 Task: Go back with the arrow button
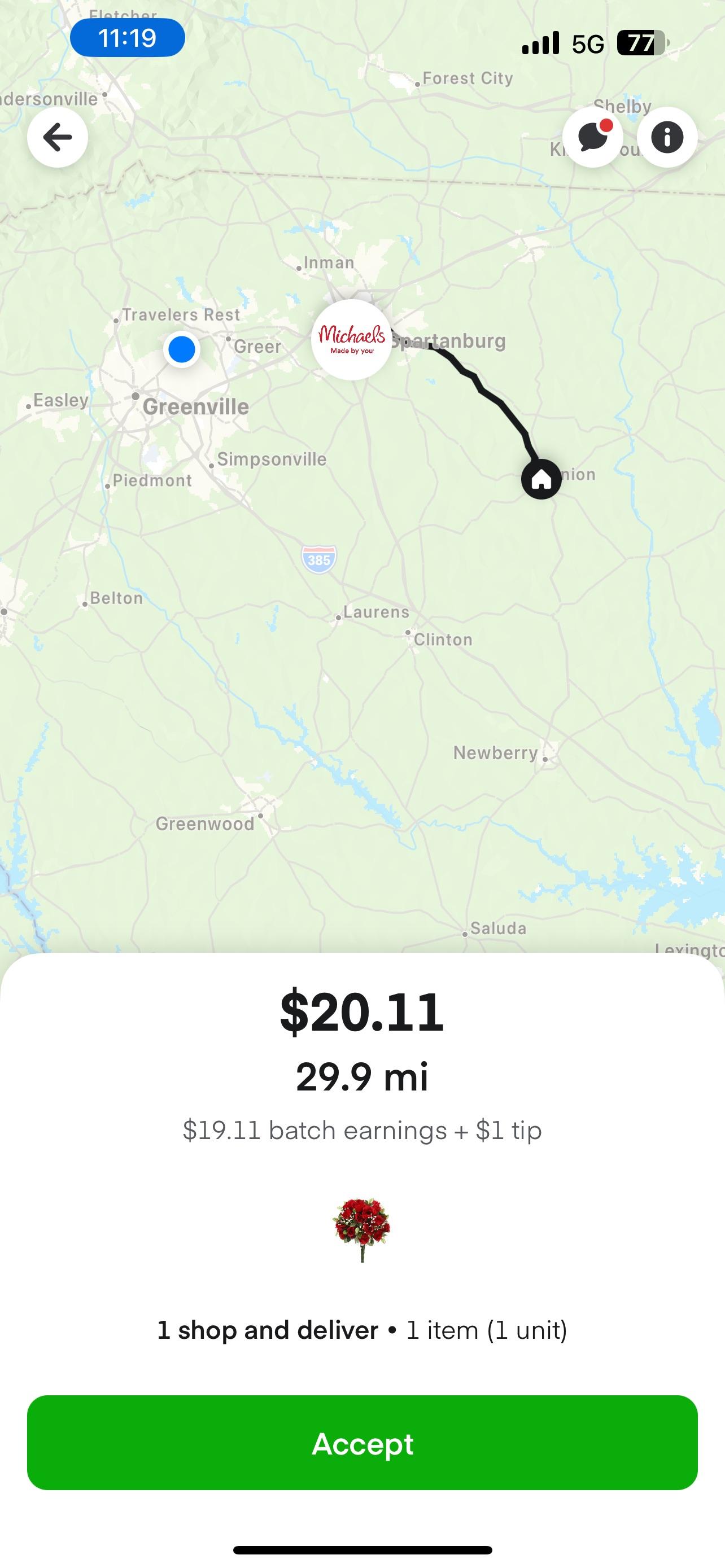pos(58,137)
